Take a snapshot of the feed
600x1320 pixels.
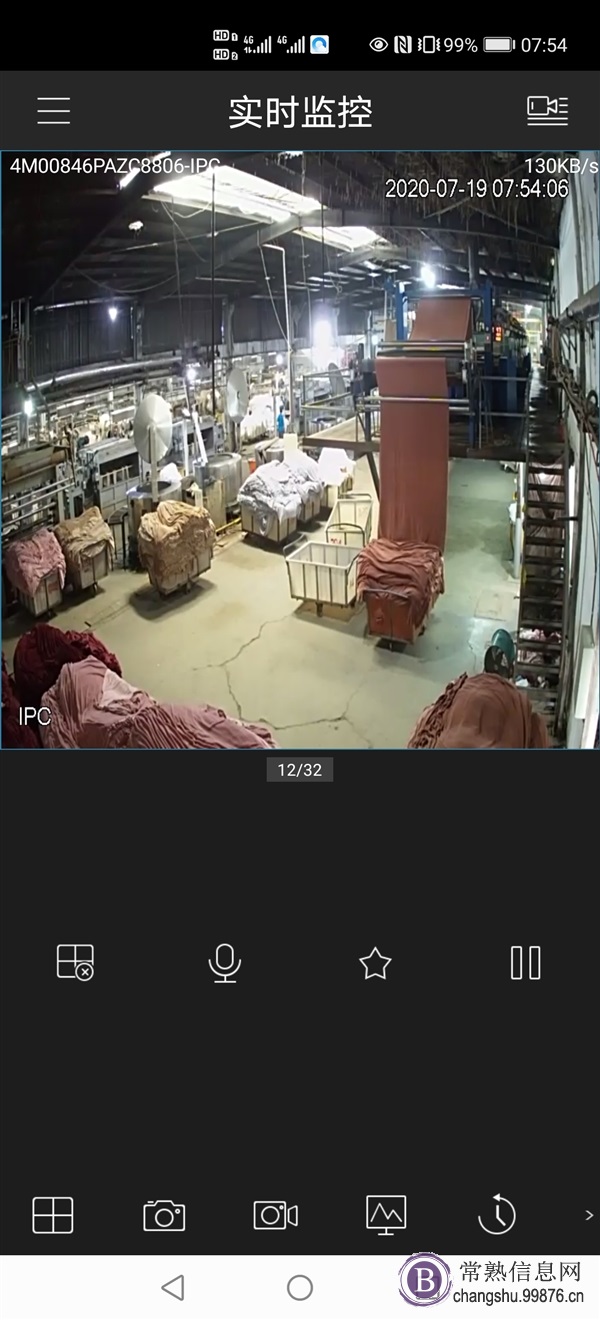[164, 1215]
